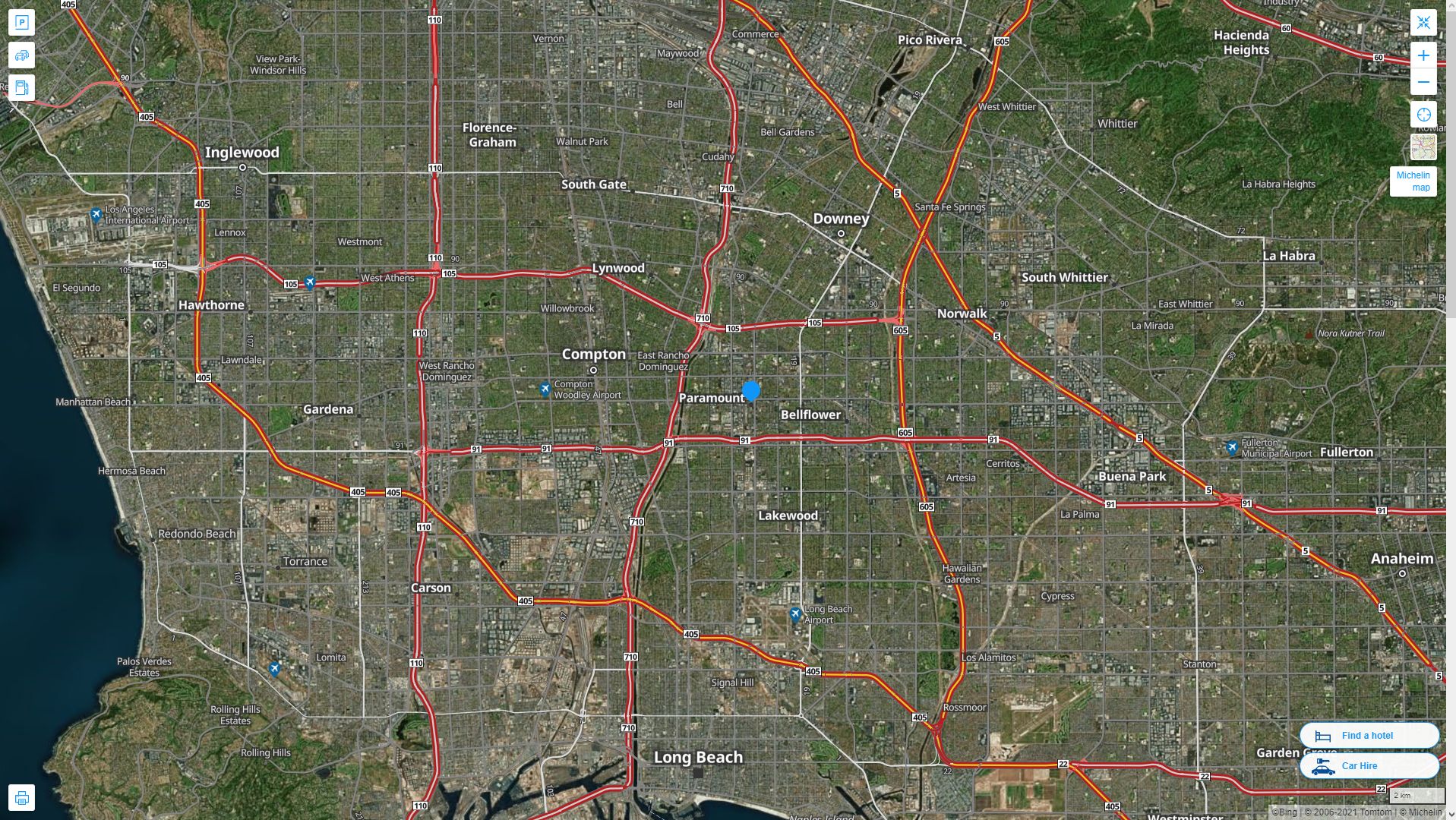This screenshot has width=1456, height=820.
Task: Switch map style via the layer thumbnail
Action: [x=1423, y=147]
